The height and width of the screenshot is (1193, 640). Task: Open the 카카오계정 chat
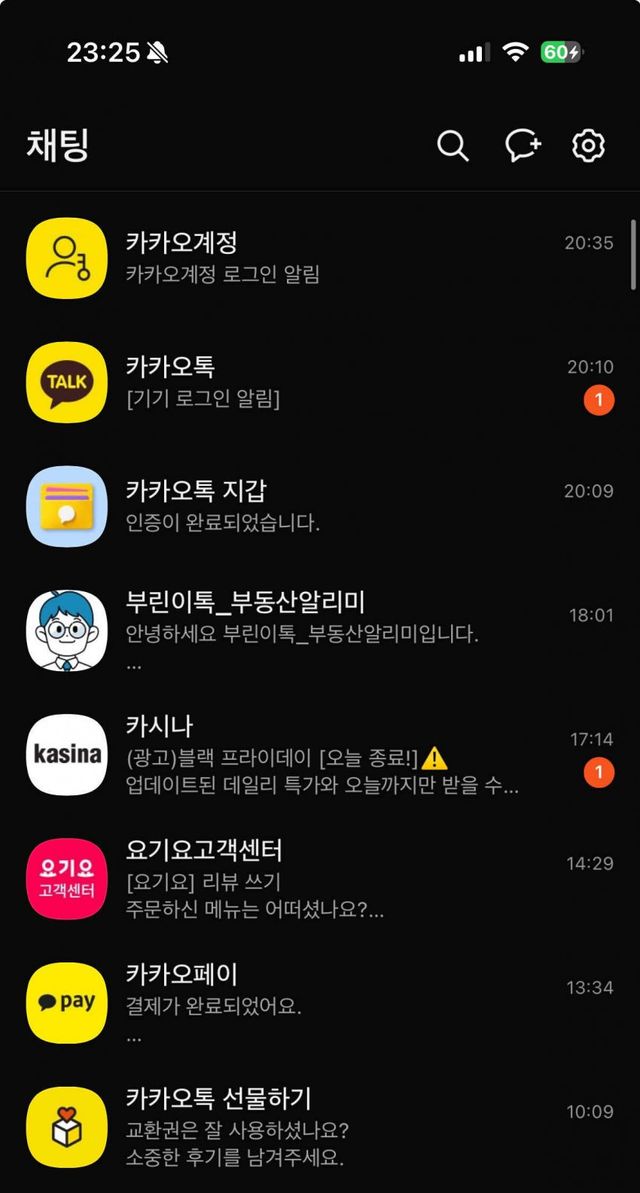tap(320, 258)
